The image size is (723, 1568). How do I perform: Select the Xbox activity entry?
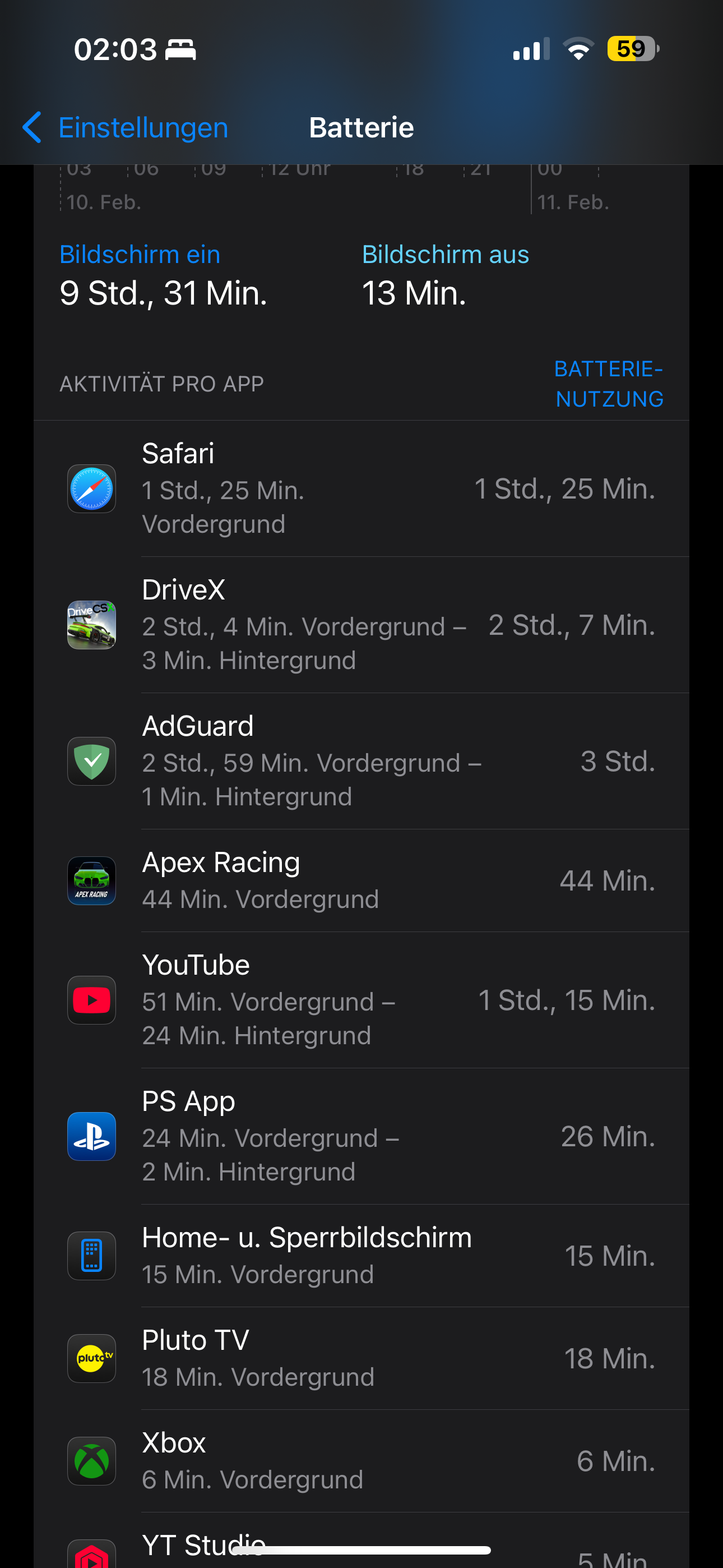pyautogui.click(x=361, y=1461)
